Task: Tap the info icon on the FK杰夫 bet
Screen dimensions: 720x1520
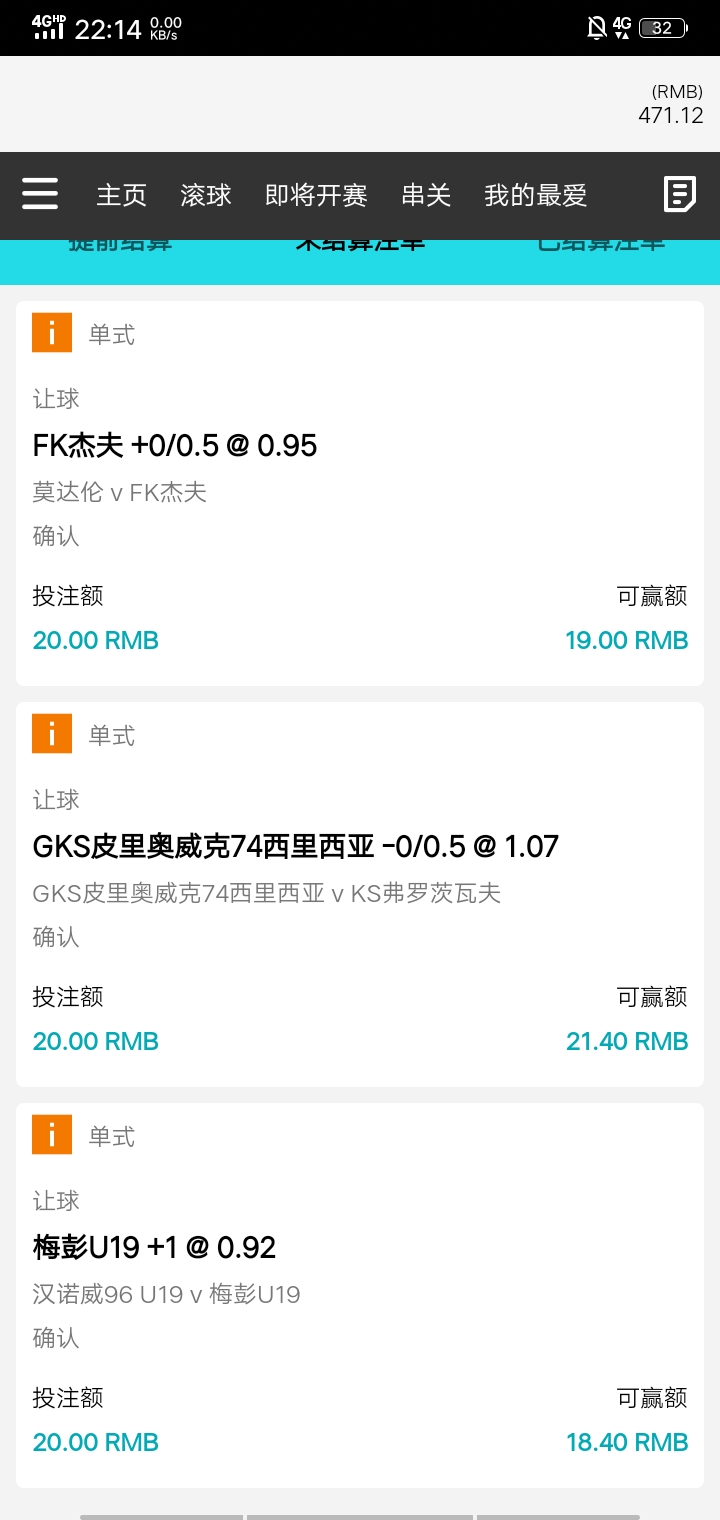Action: coord(52,333)
